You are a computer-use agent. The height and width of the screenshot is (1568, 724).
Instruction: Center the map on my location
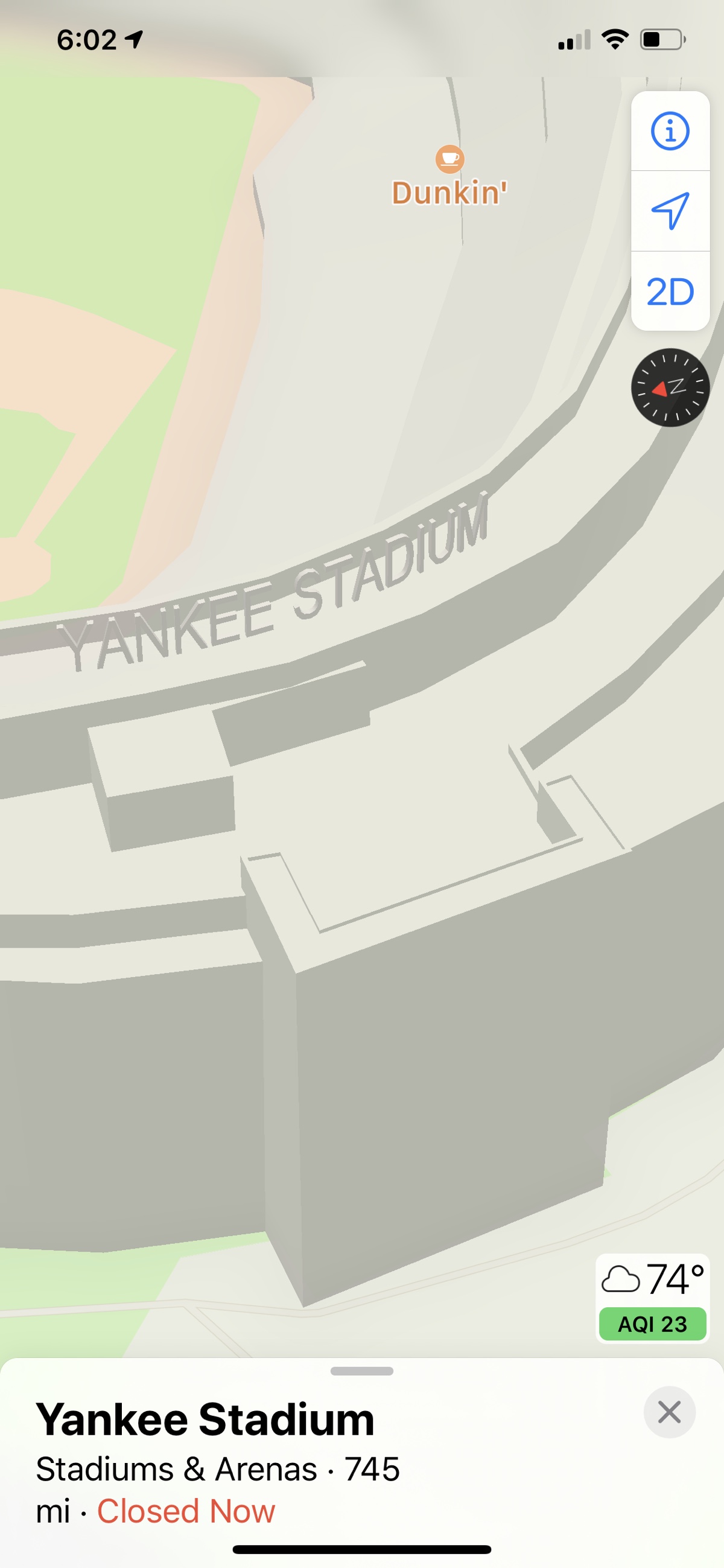[670, 211]
